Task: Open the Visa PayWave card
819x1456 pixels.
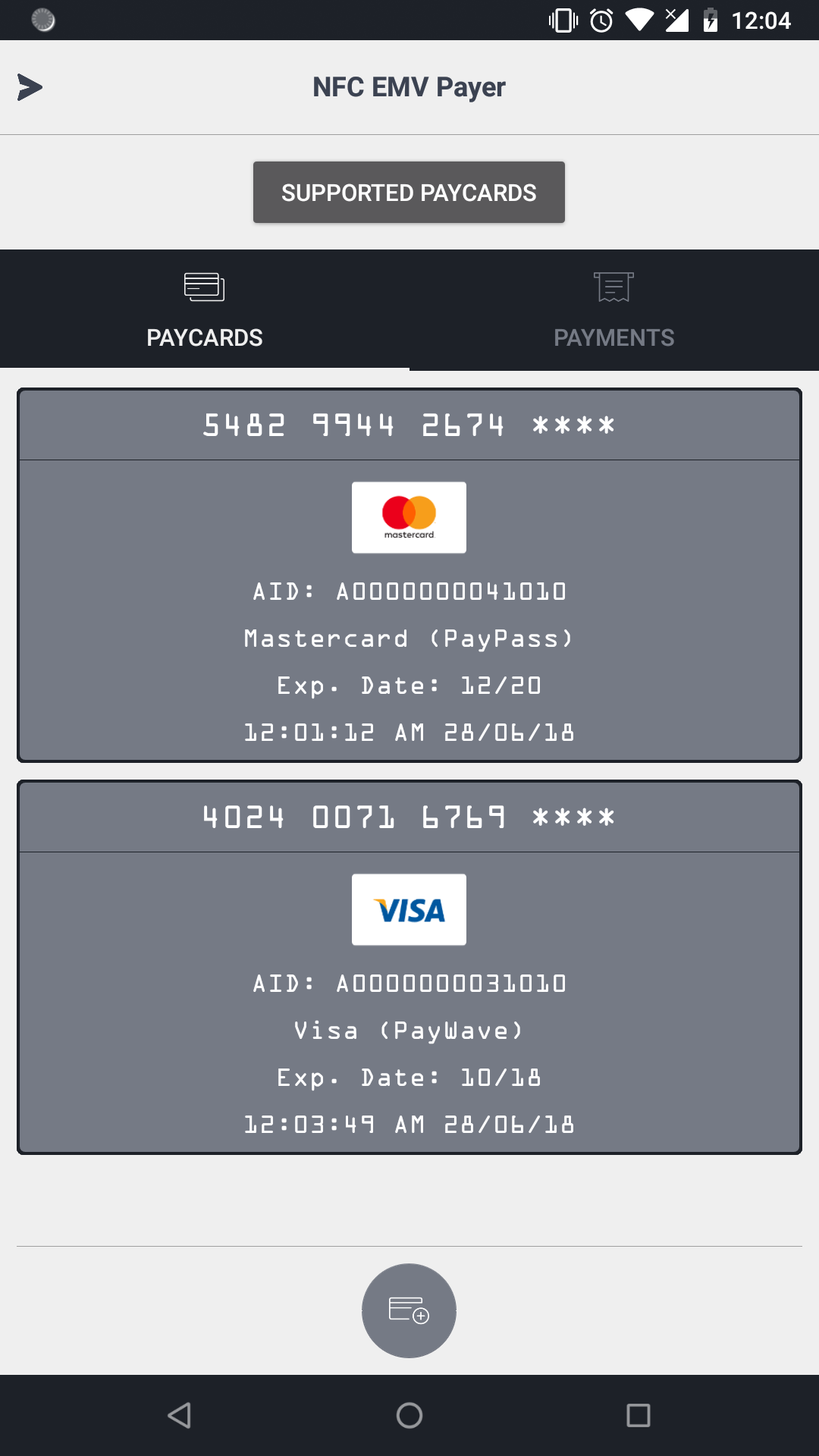Action: [409, 967]
